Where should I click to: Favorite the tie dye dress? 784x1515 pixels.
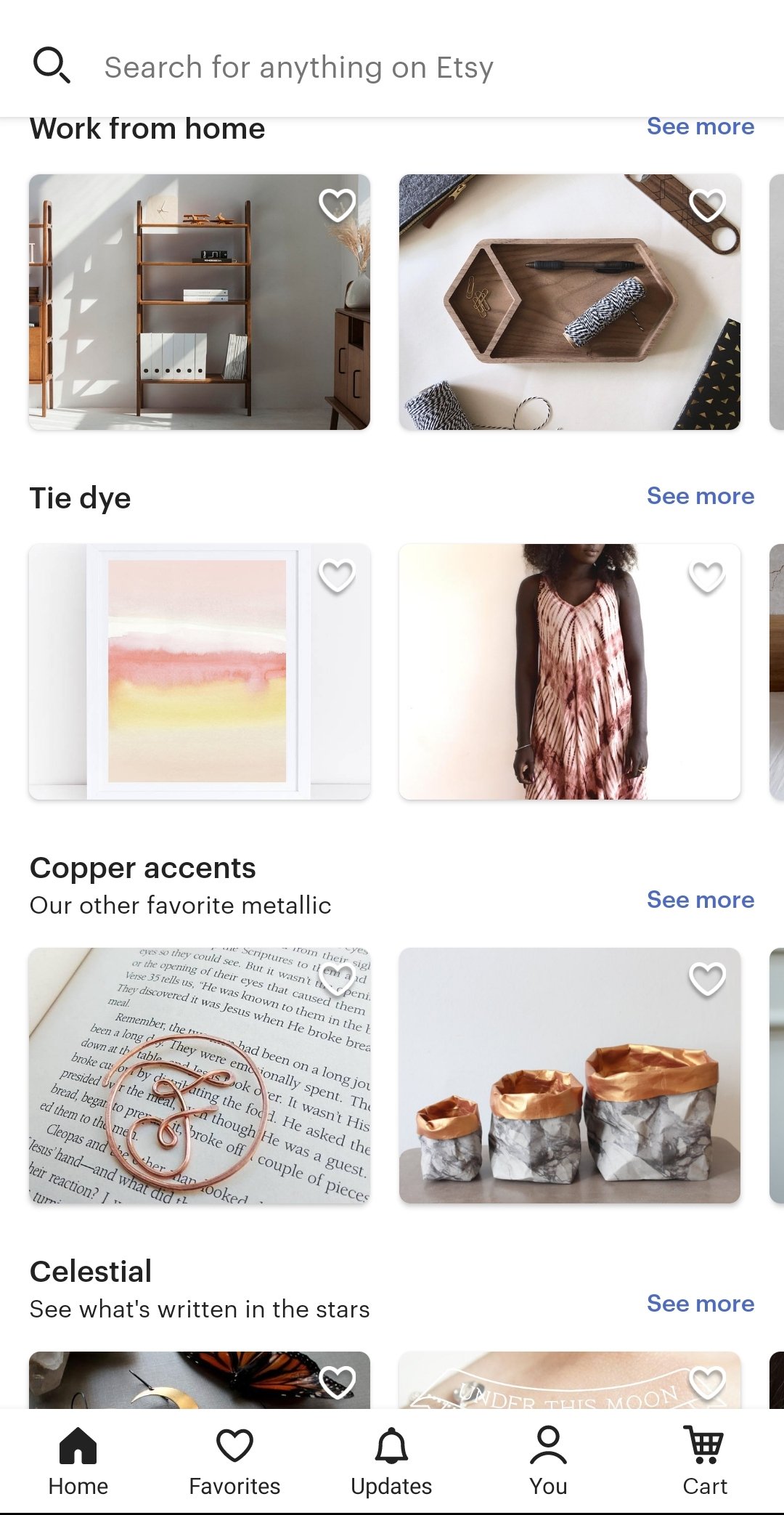pos(707,577)
